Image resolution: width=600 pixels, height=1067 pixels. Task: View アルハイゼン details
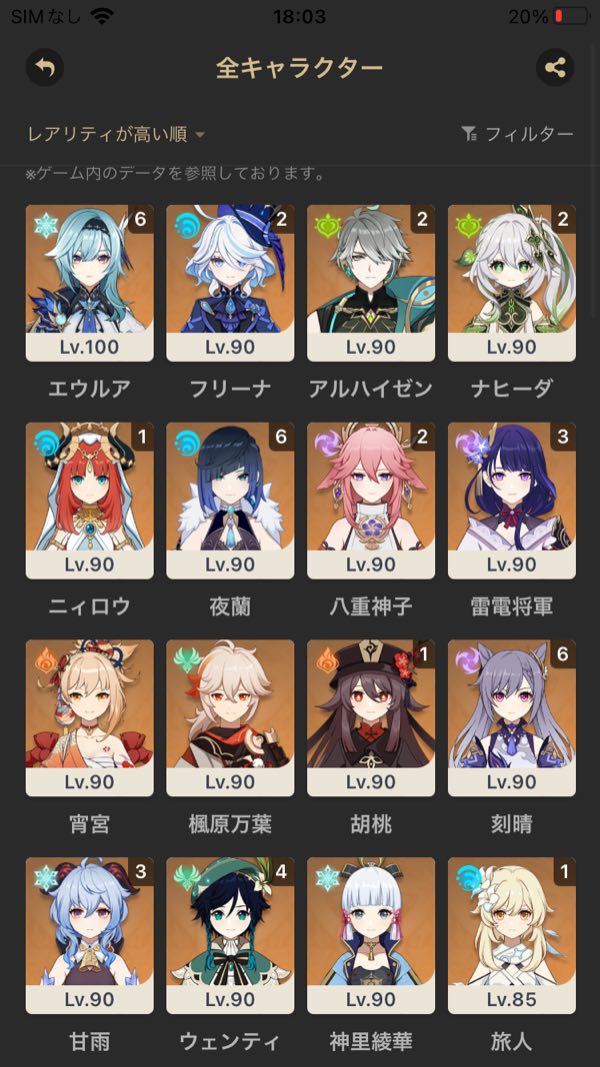371,283
